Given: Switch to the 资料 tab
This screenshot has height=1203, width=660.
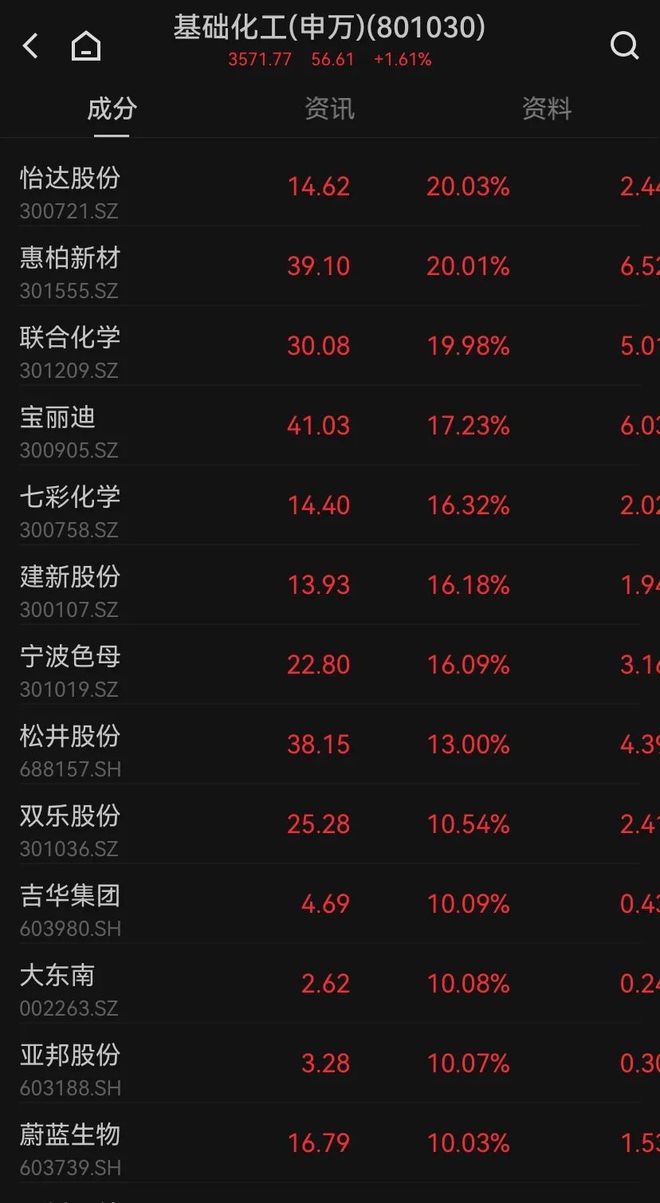Looking at the screenshot, I should click(547, 108).
